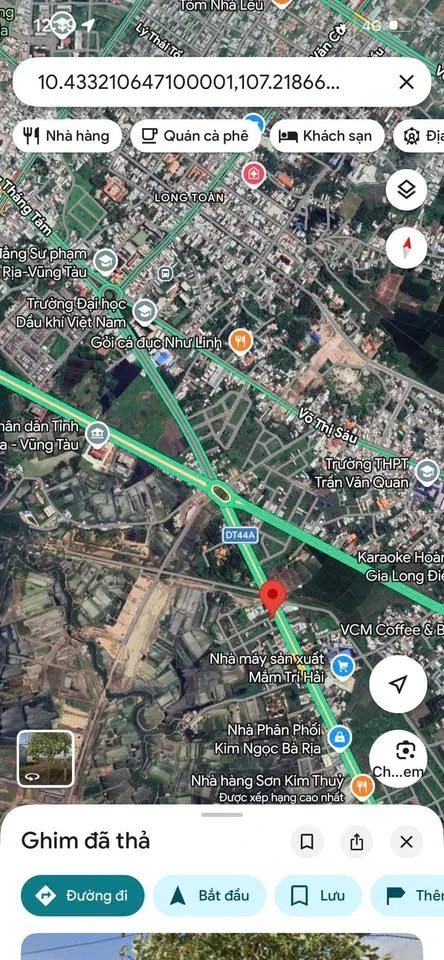Tap the coordinates search field
Screen dimensions: 444x960
202,82
